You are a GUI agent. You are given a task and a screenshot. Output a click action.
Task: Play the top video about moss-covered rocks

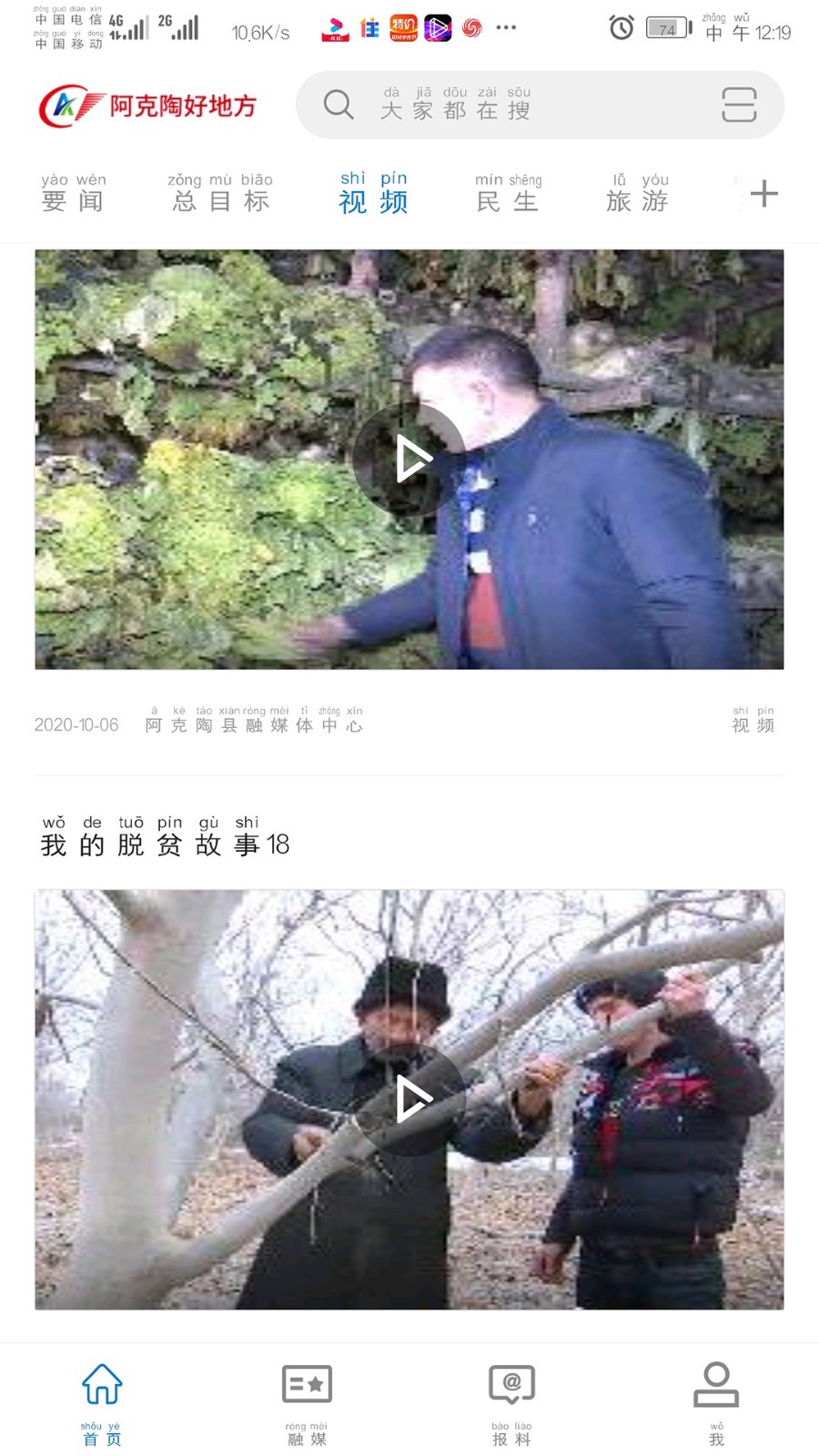pyautogui.click(x=409, y=460)
